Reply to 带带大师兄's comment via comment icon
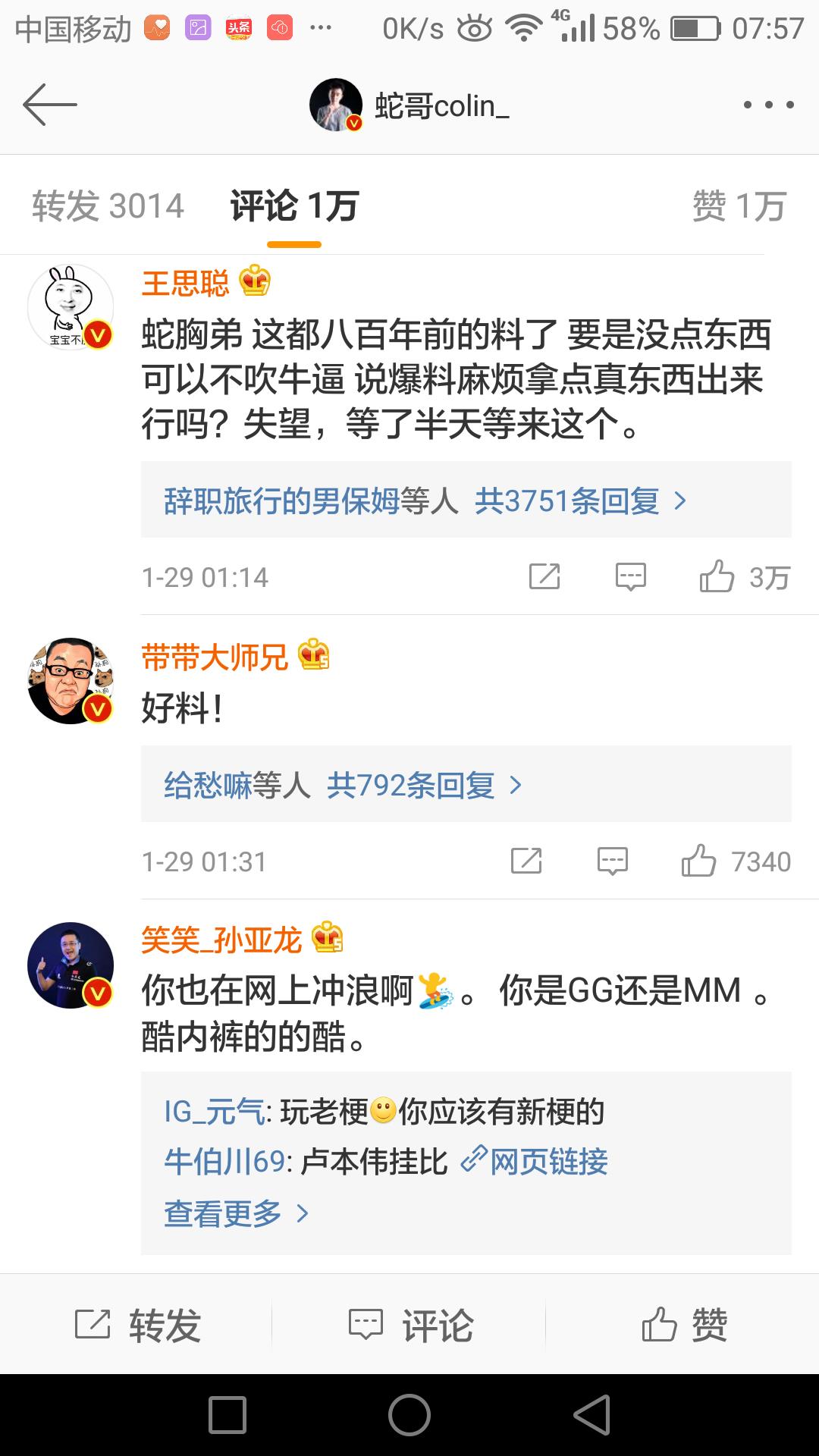Image resolution: width=819 pixels, height=1456 pixels. point(612,861)
